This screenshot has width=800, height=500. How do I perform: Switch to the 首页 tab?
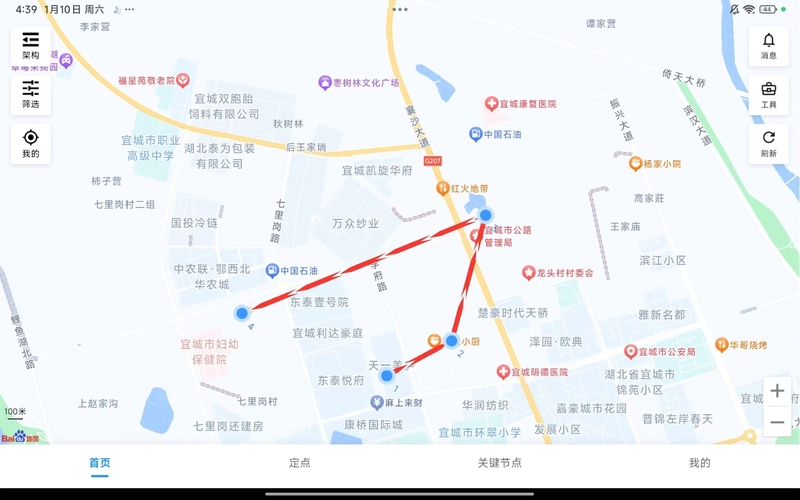tap(100, 463)
